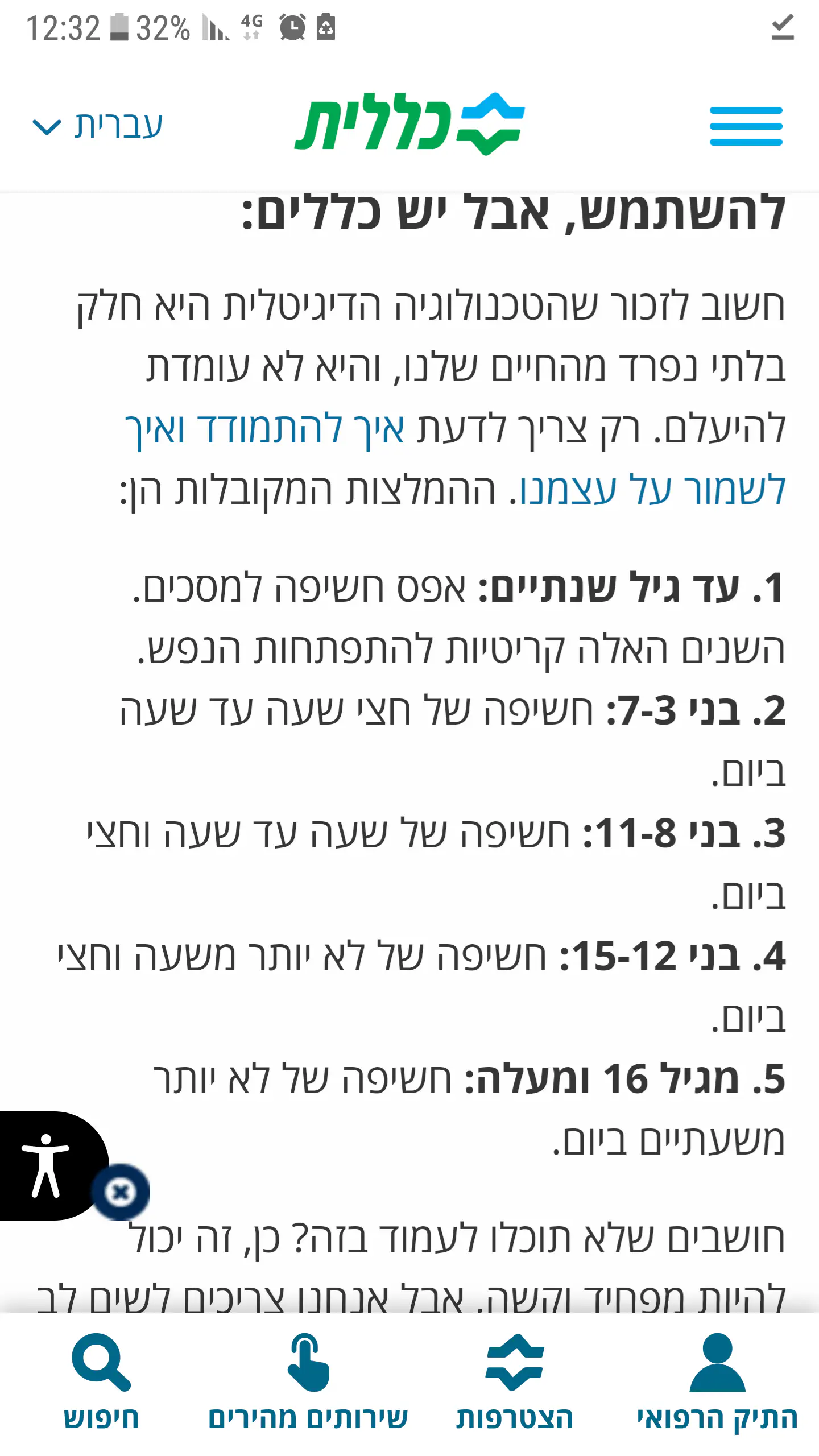The width and height of the screenshot is (819, 1456).
Task: Open the hamburger menu
Action: coord(746,126)
